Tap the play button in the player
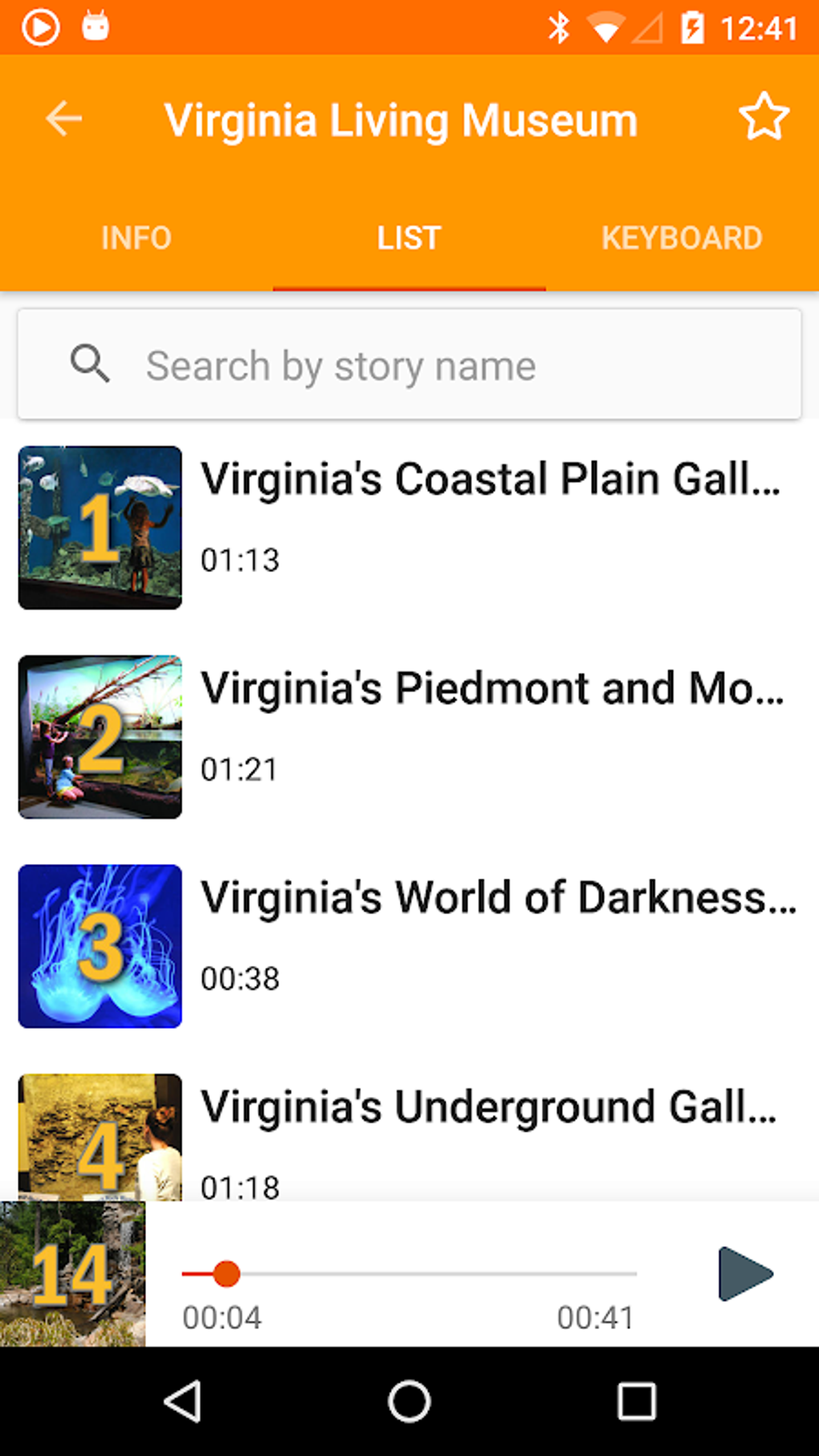The height and width of the screenshot is (1456, 819). 744,1274
